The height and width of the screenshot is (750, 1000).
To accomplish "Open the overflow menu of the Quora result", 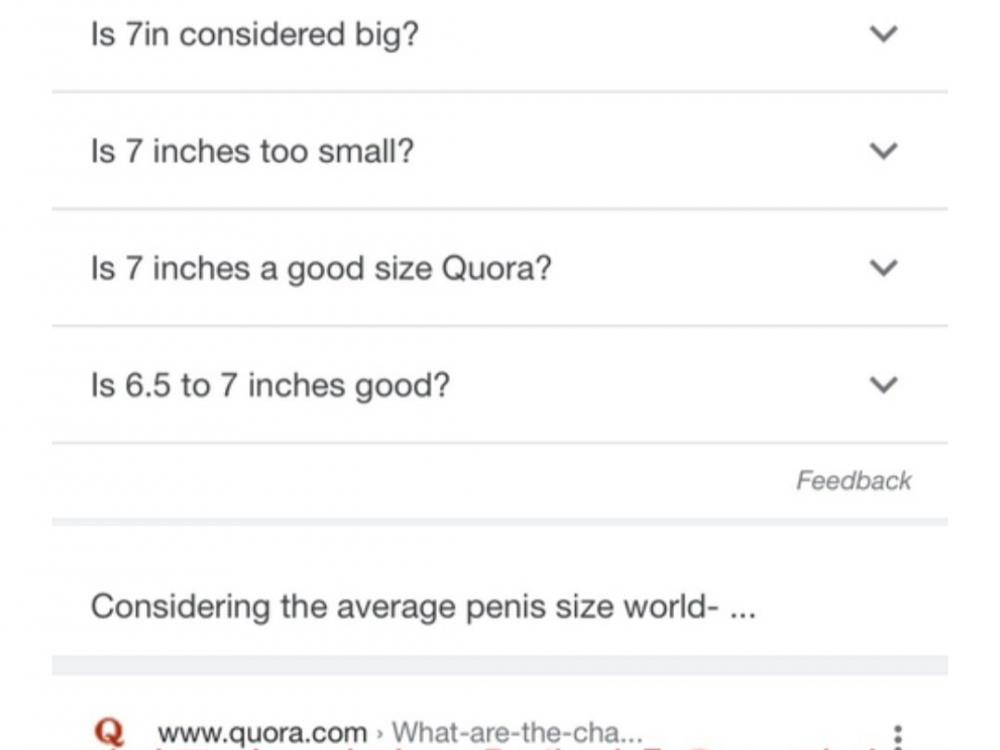I will click(897, 737).
